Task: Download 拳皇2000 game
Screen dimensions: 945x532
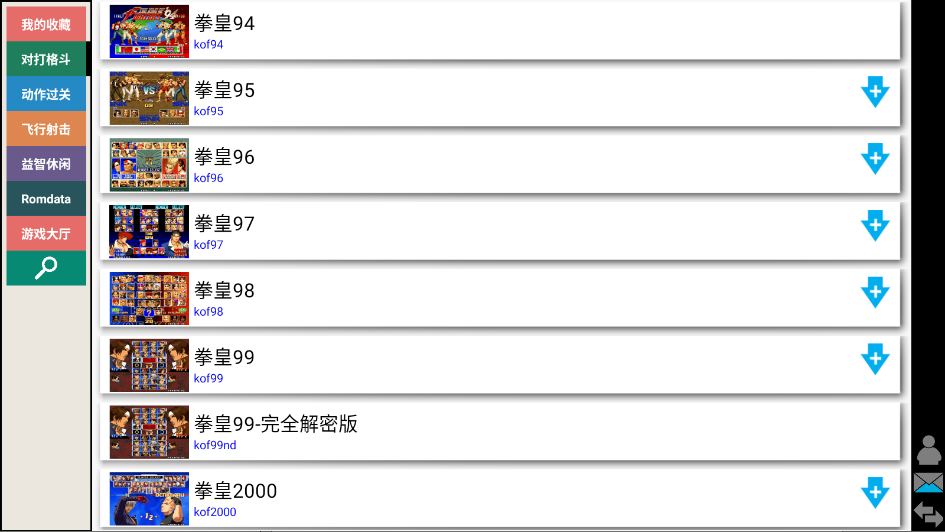Action: tap(875, 493)
